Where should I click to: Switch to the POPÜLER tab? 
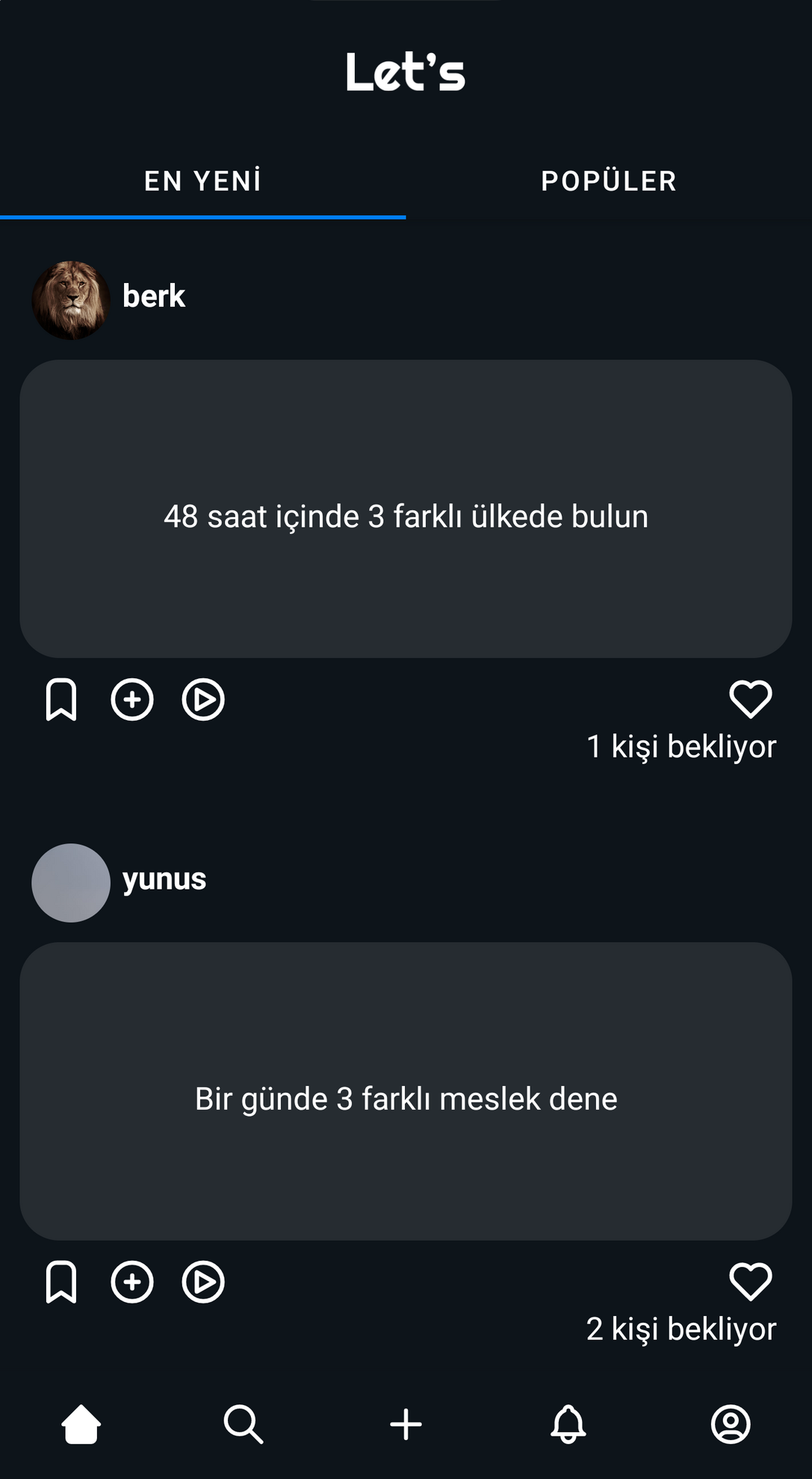pos(609,181)
